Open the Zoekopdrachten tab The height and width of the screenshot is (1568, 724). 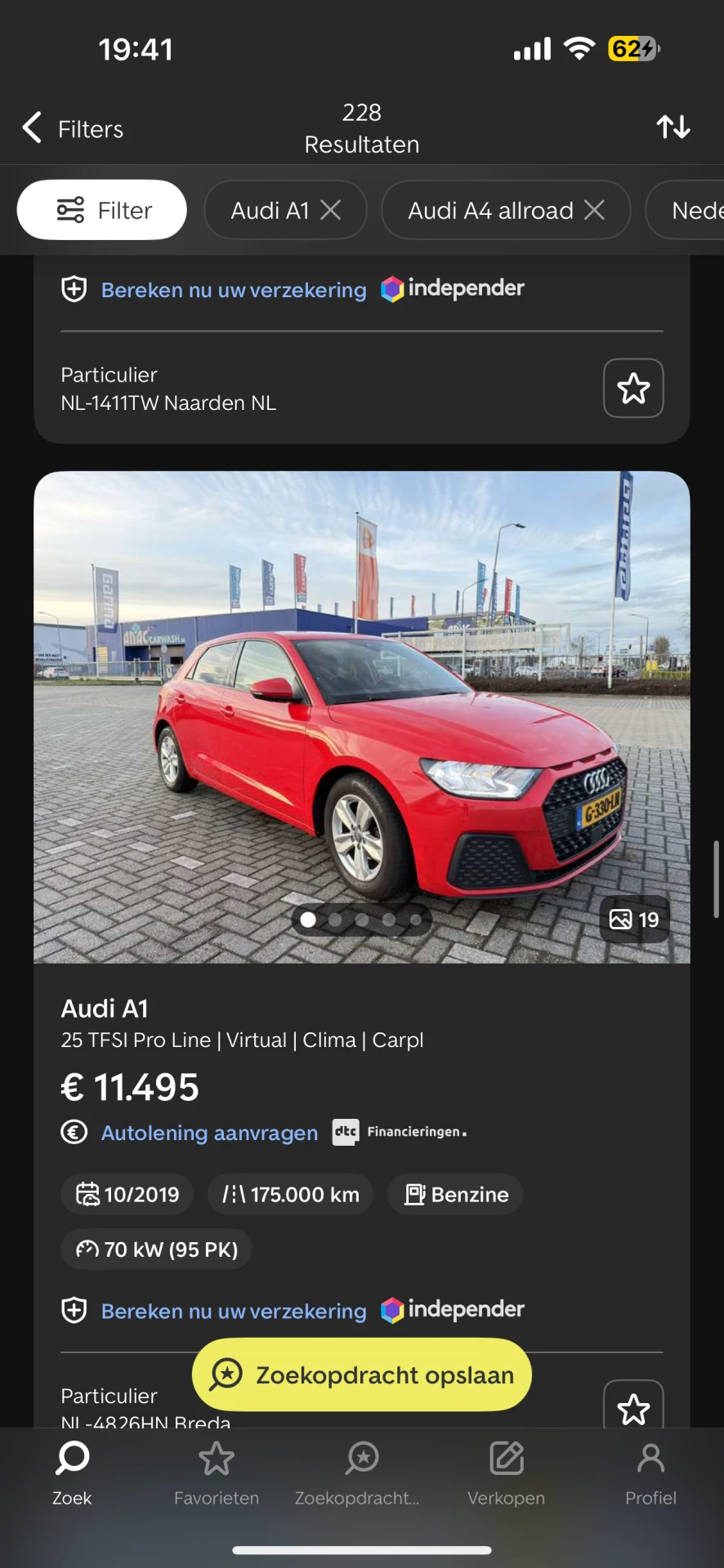point(362,1474)
